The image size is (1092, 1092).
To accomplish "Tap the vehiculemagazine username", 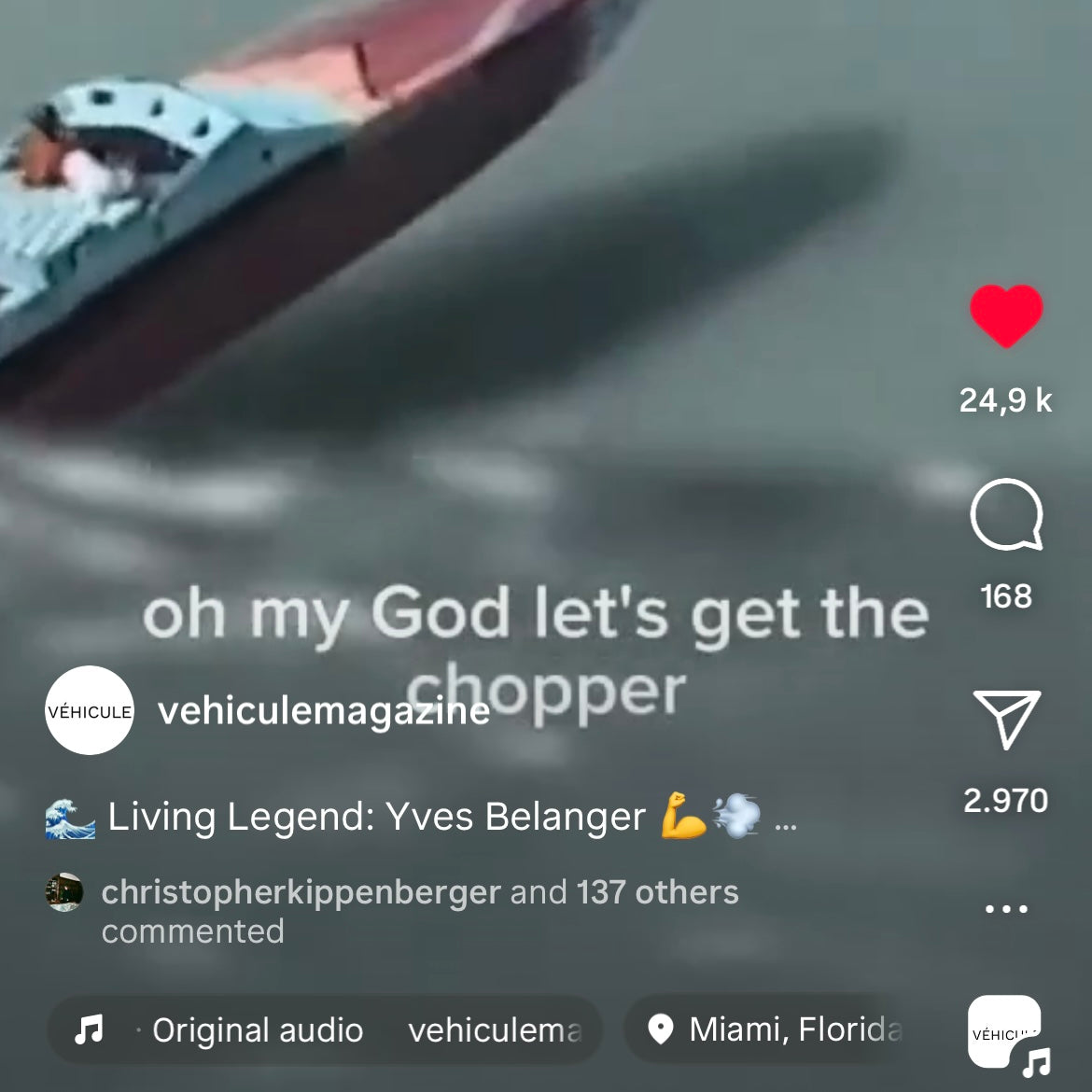I will point(323,711).
